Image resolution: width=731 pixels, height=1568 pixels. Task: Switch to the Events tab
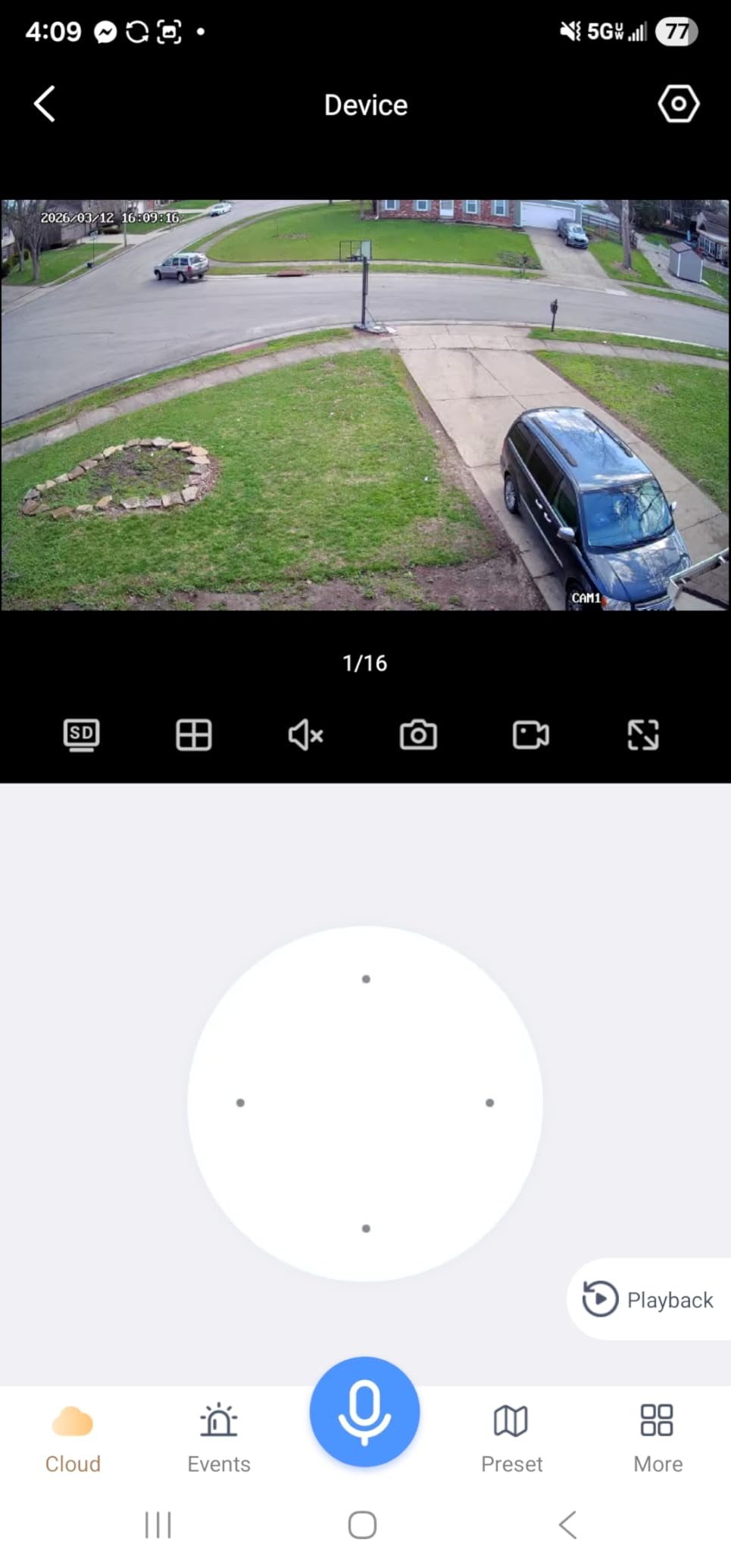(x=219, y=1438)
